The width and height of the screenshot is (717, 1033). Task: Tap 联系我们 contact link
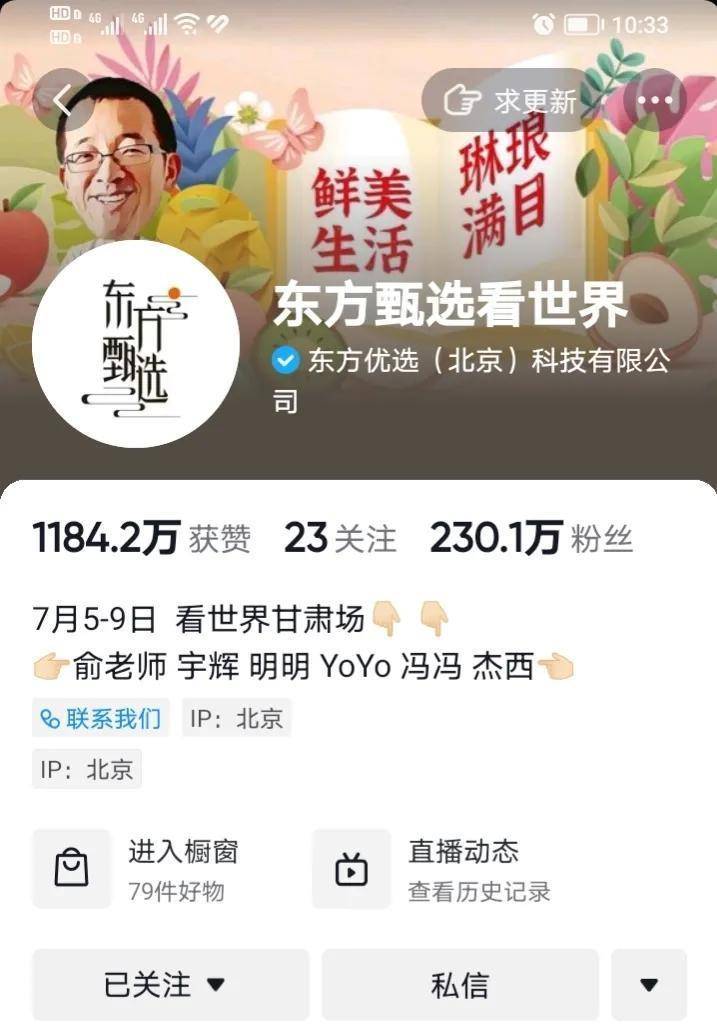[101, 718]
